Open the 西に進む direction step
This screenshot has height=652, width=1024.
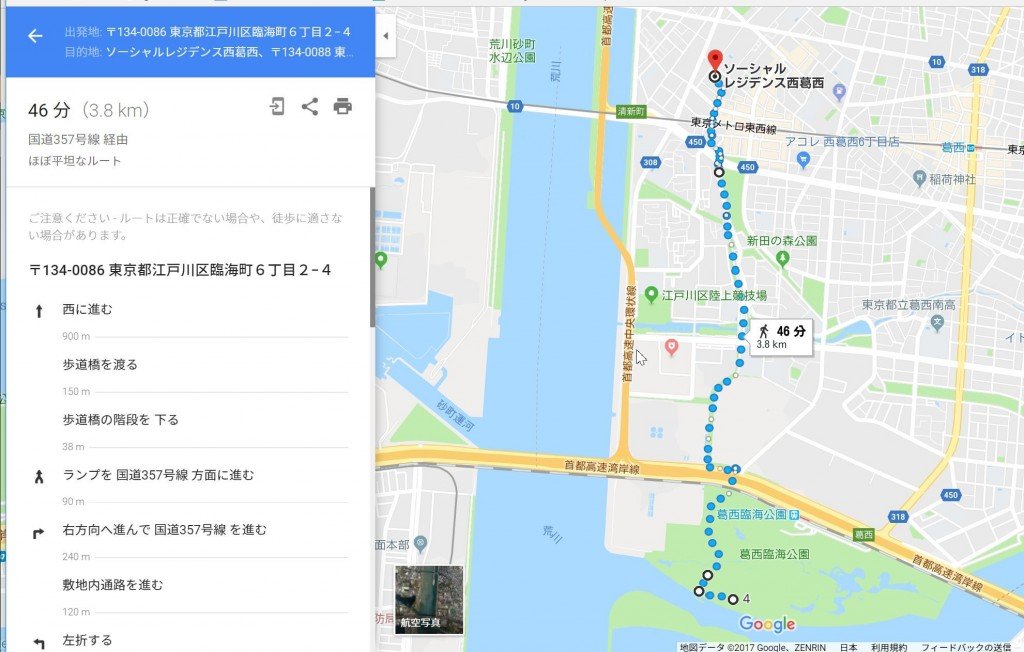pos(88,310)
